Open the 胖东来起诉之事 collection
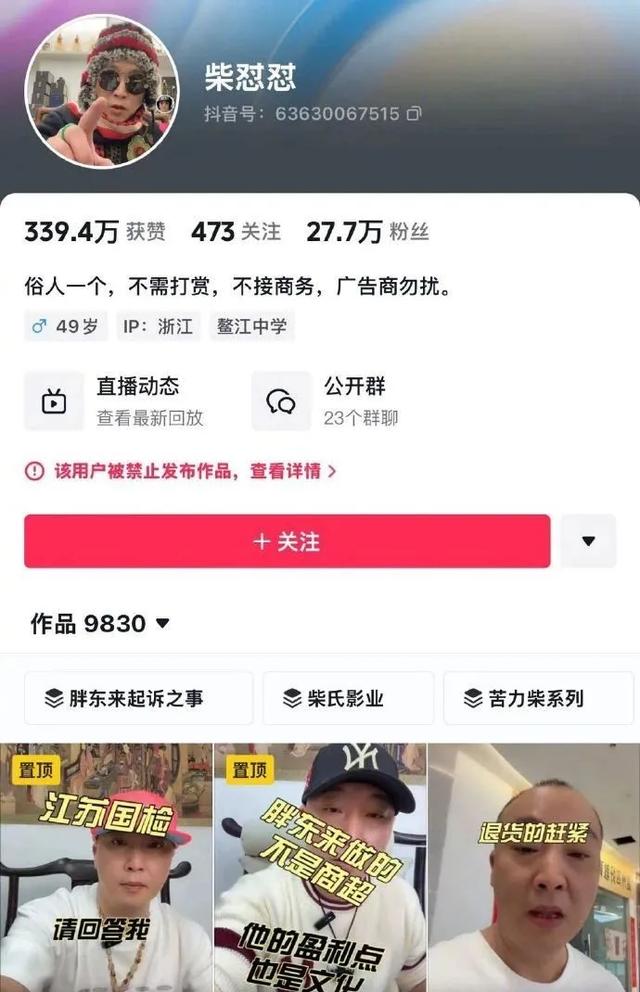This screenshot has height=992, width=640. click(125, 699)
